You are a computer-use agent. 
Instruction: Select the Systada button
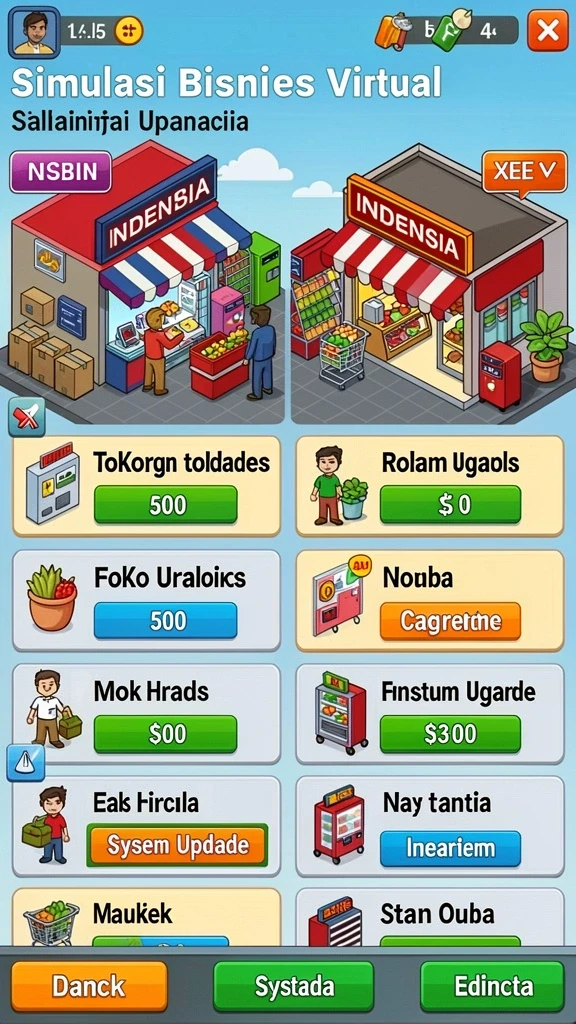pos(293,986)
